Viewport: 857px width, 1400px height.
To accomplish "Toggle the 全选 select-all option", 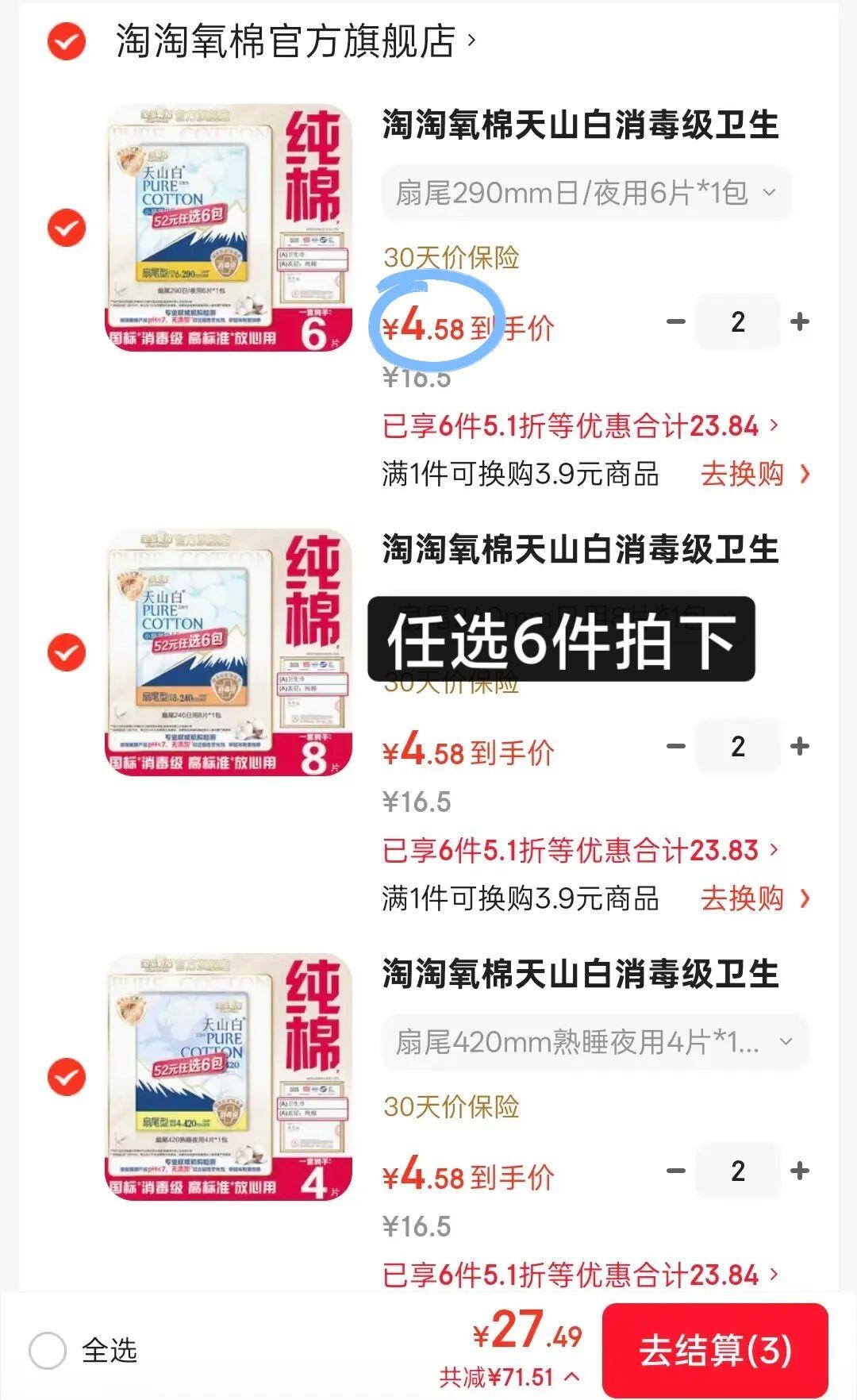I will 48,1350.
